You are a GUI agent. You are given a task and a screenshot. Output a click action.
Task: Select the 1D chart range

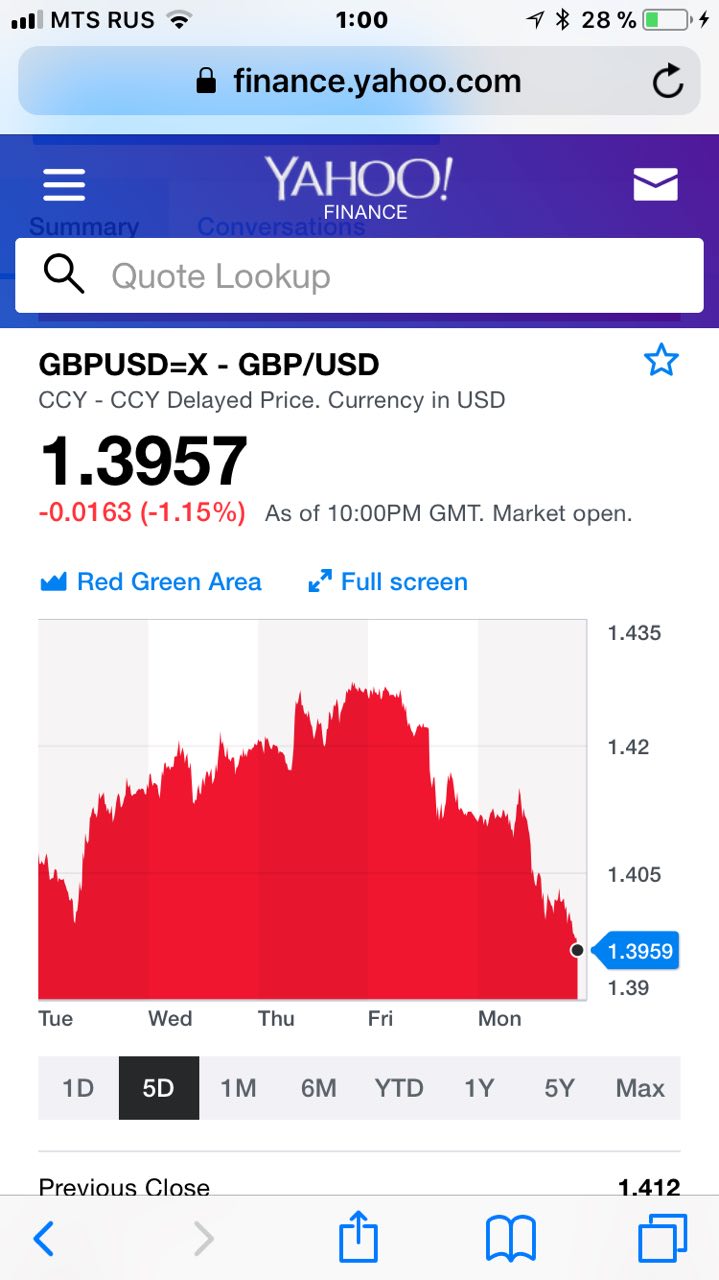[x=78, y=1088]
